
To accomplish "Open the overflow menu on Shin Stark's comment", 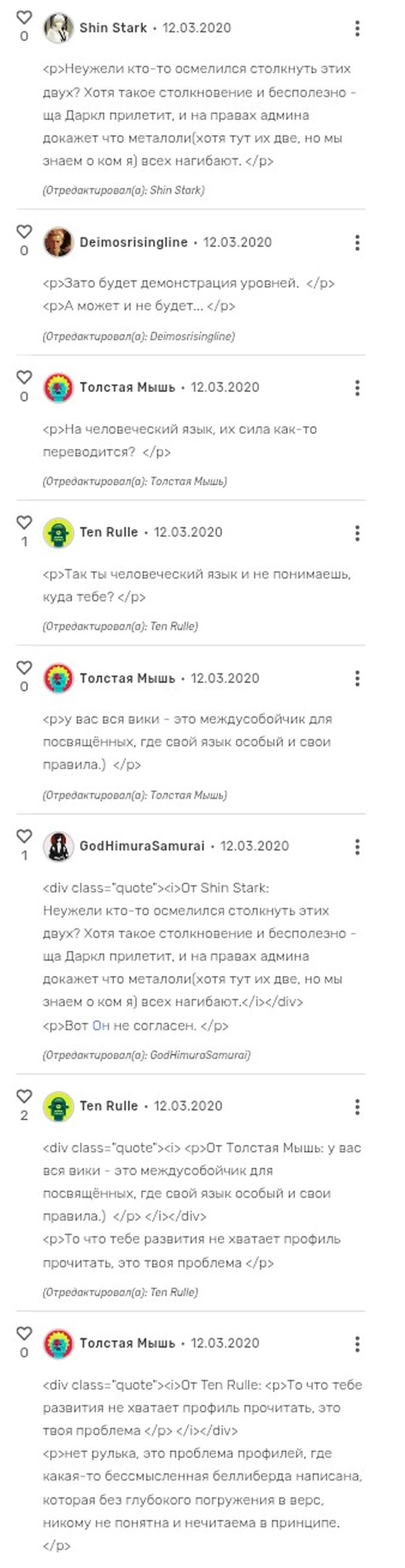I will coord(357,28).
